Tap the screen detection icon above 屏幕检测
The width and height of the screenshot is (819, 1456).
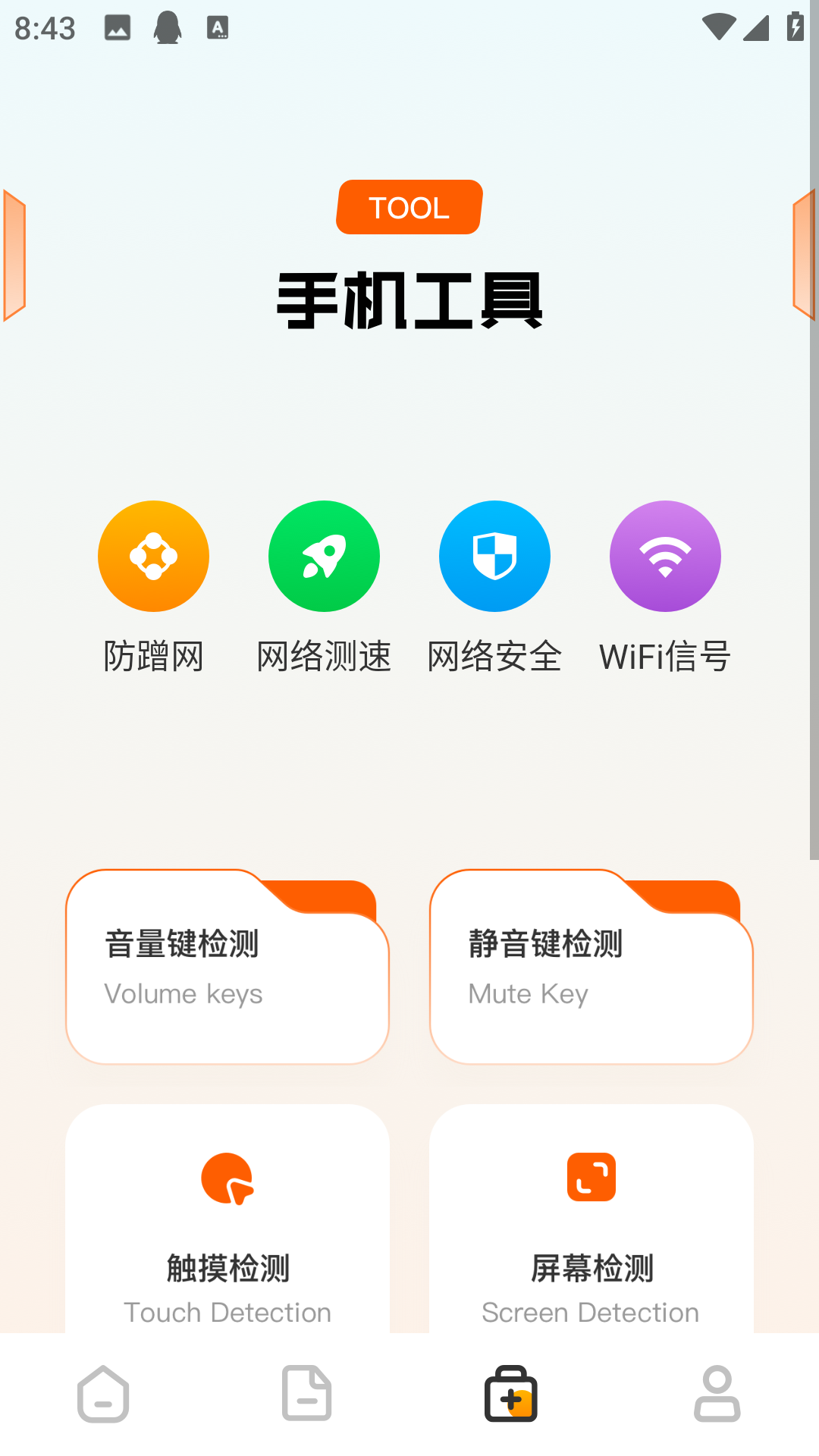click(591, 1178)
